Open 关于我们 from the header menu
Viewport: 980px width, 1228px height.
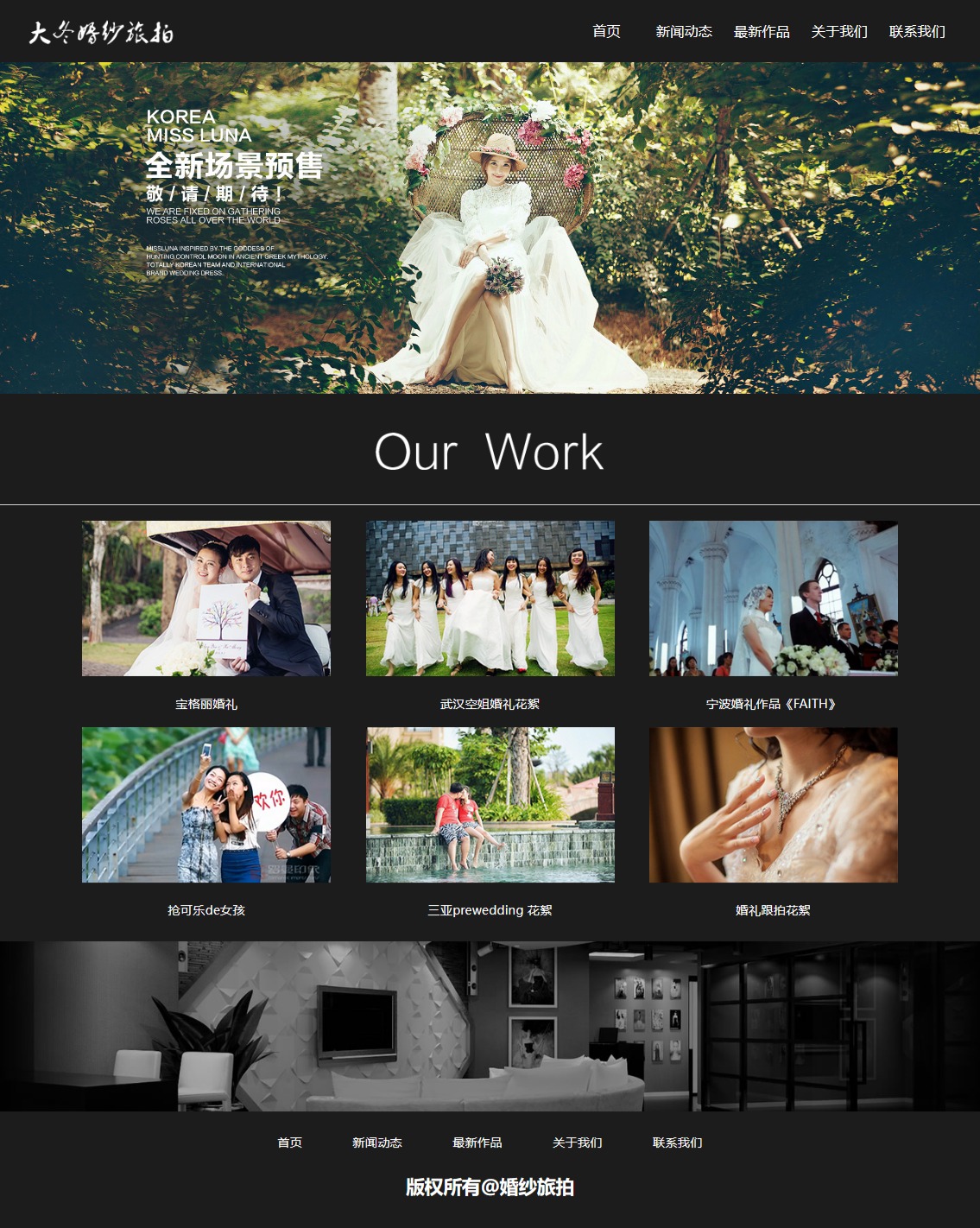pyautogui.click(x=838, y=32)
